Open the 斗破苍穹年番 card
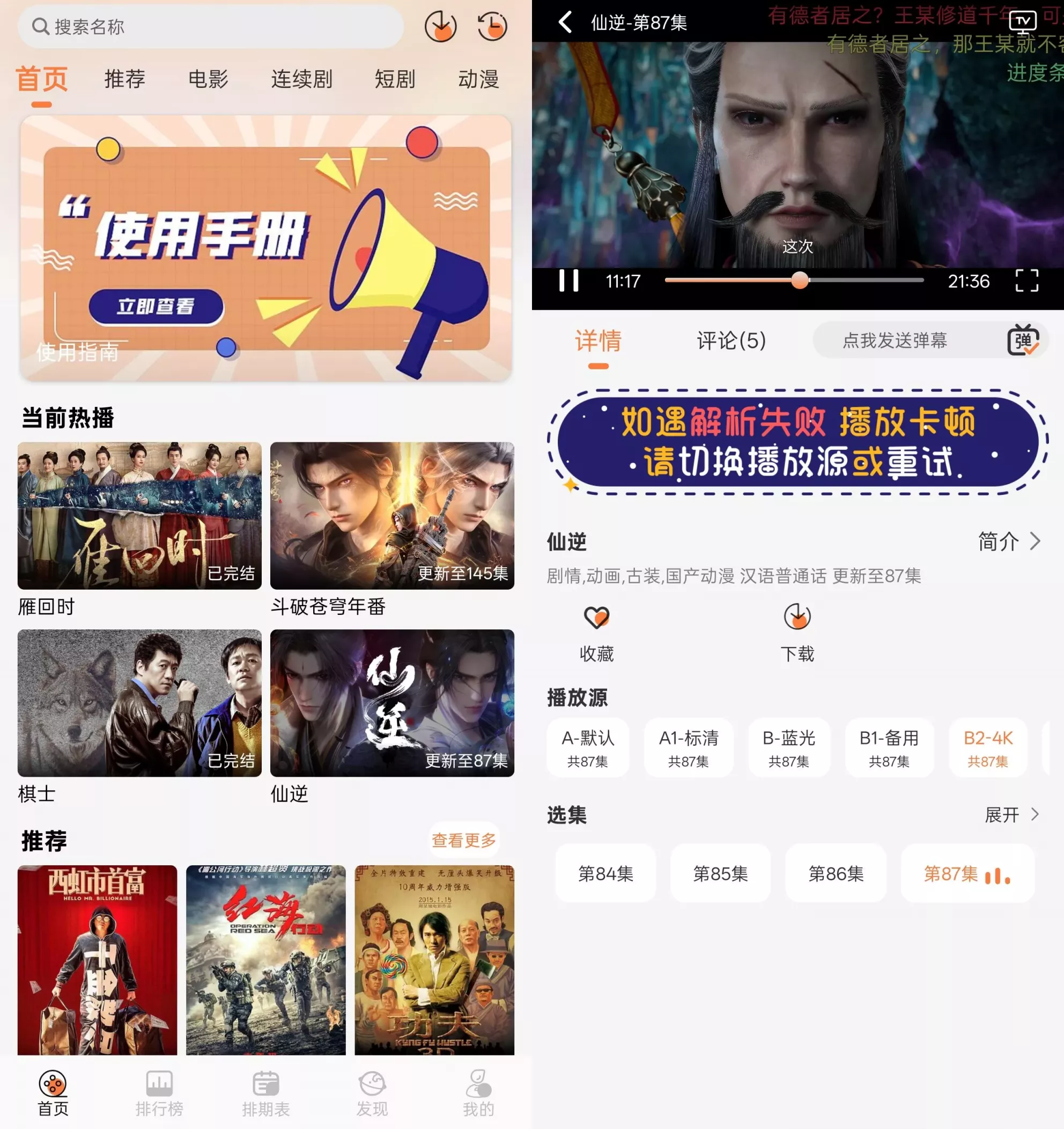Viewport: 1064px width, 1129px height. pyautogui.click(x=392, y=516)
